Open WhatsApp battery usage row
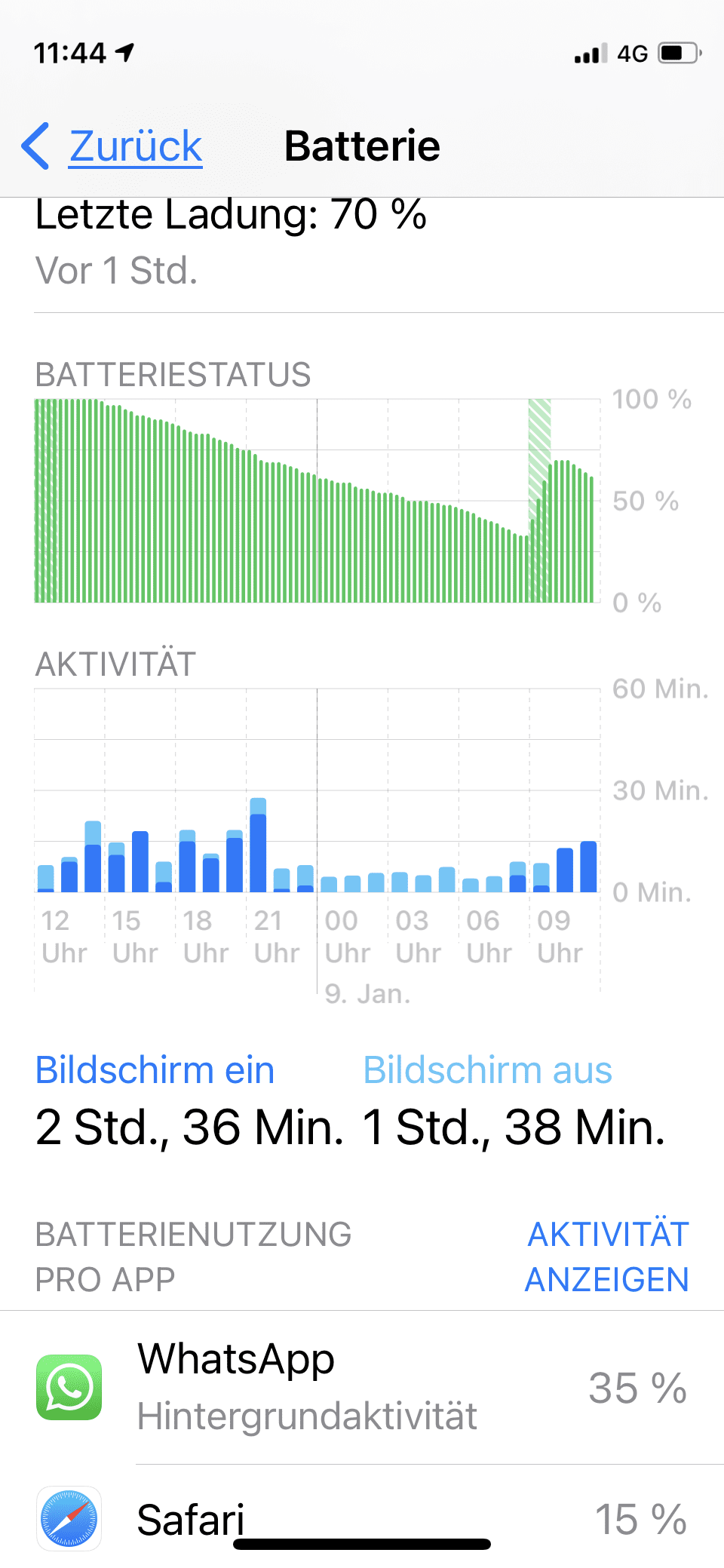Screen dimensions: 724x1568 [362, 1388]
